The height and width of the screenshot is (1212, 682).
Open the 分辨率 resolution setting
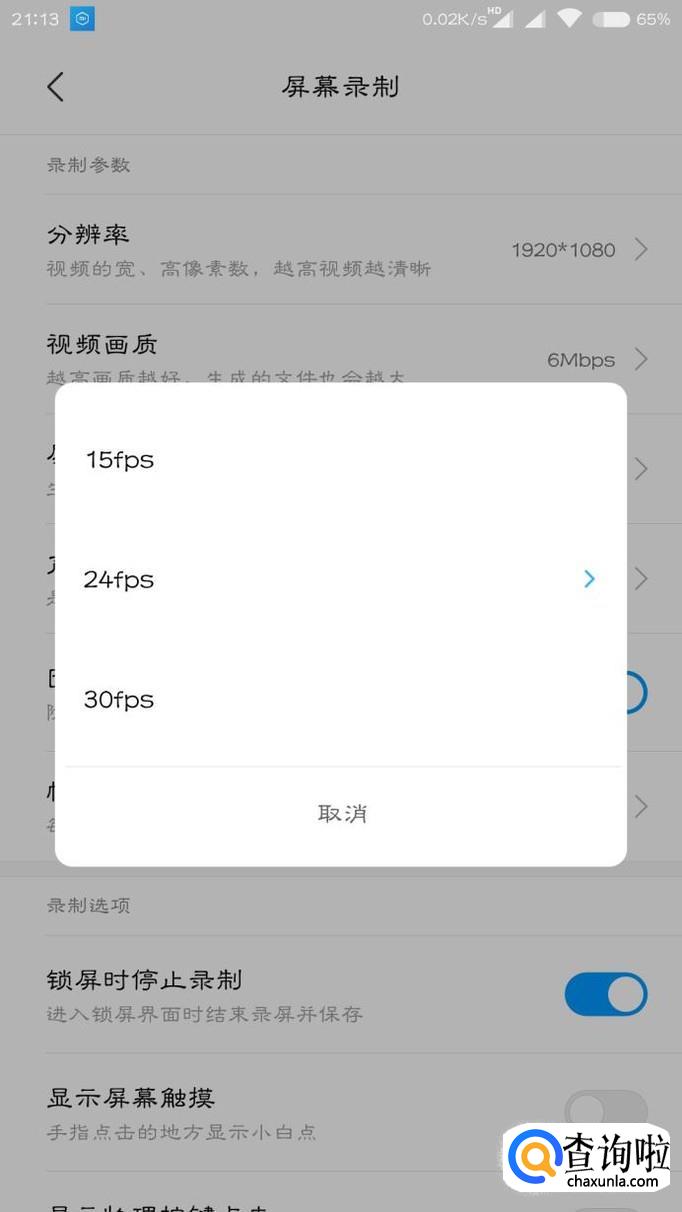[x=341, y=250]
